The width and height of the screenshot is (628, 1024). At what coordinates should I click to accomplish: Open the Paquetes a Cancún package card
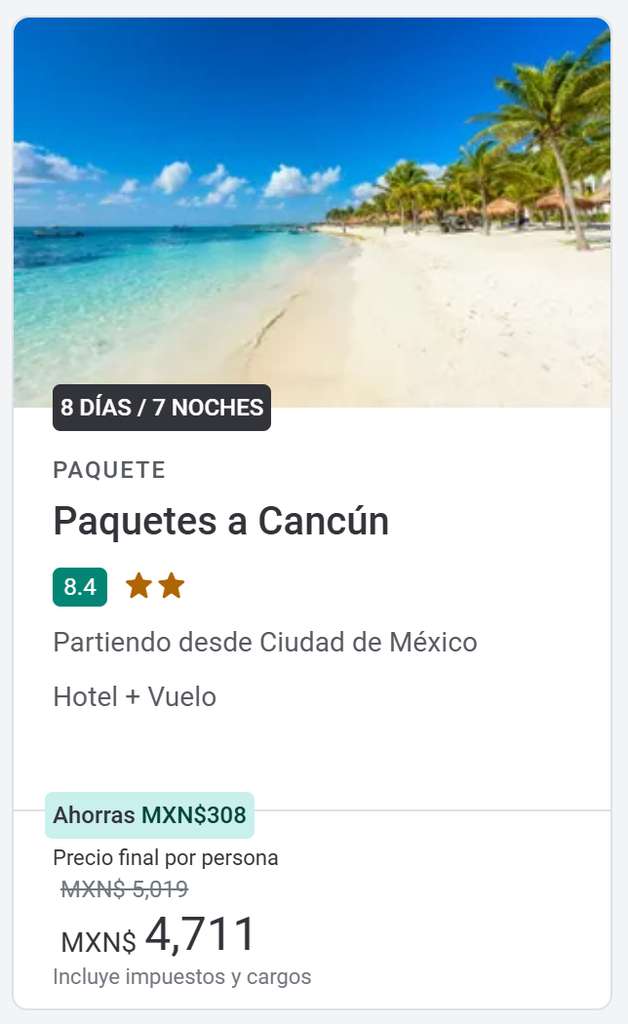click(312, 513)
